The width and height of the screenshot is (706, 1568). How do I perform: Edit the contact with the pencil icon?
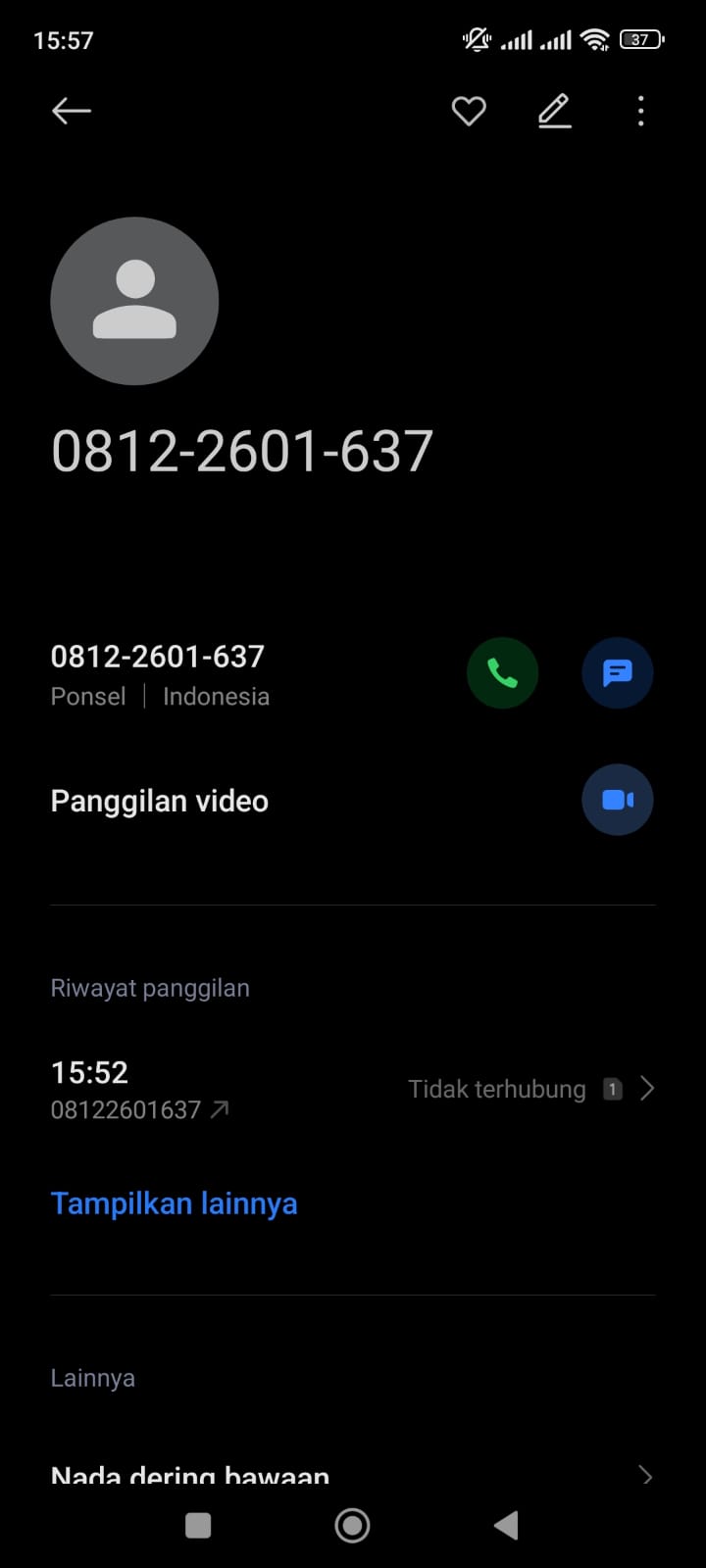coord(554,111)
